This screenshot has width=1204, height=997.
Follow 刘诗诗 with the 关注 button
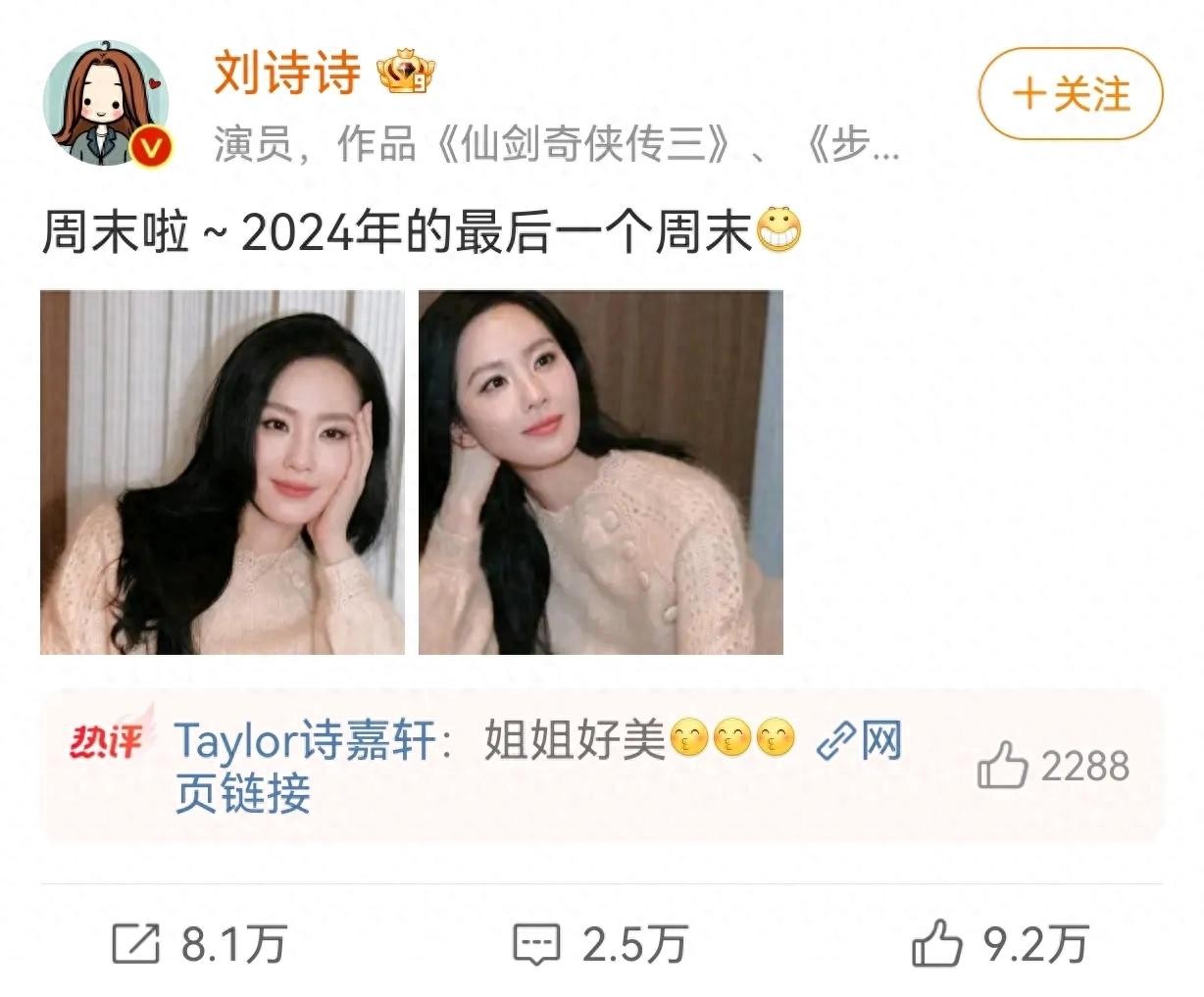[x=1071, y=95]
